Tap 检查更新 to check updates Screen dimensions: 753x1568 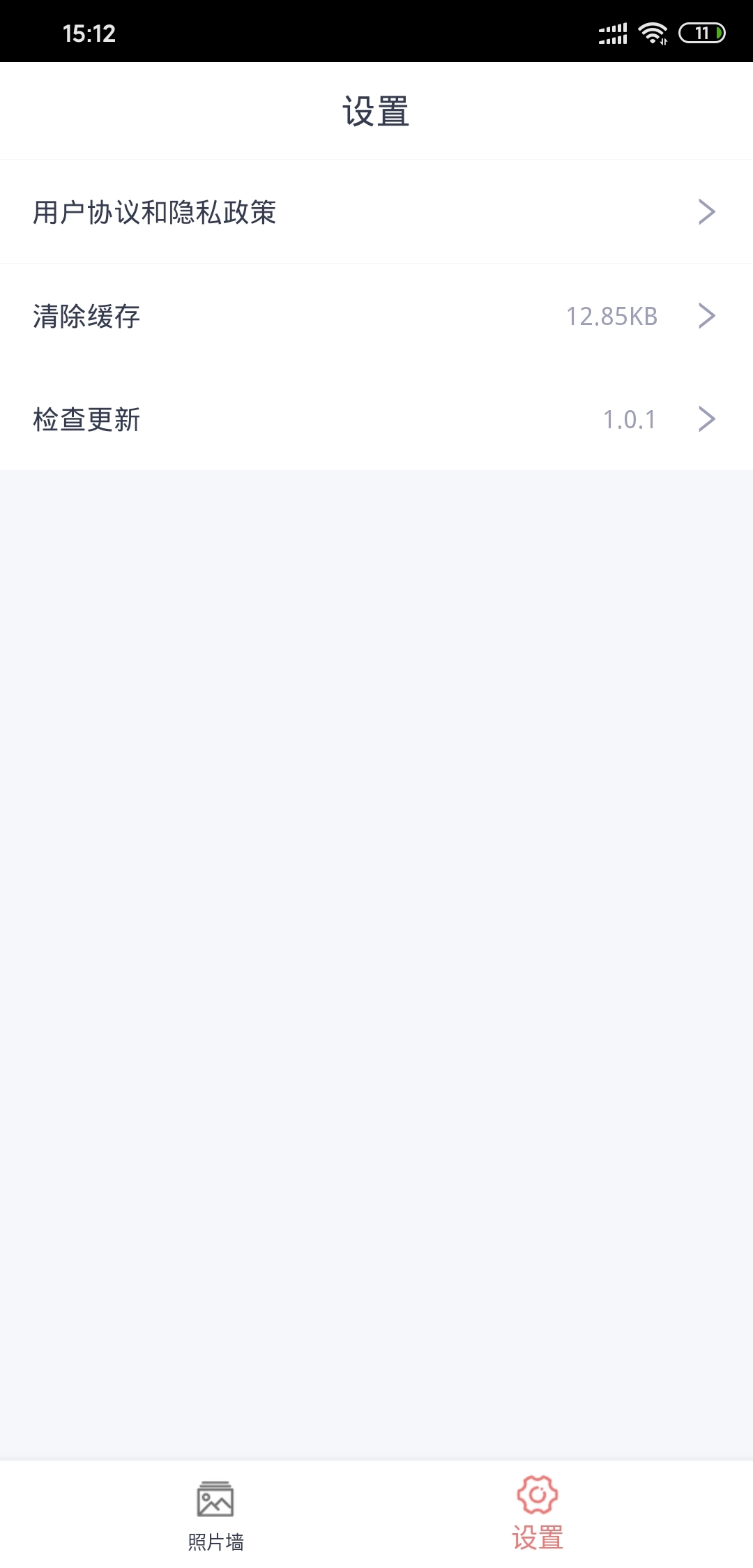tap(85, 419)
